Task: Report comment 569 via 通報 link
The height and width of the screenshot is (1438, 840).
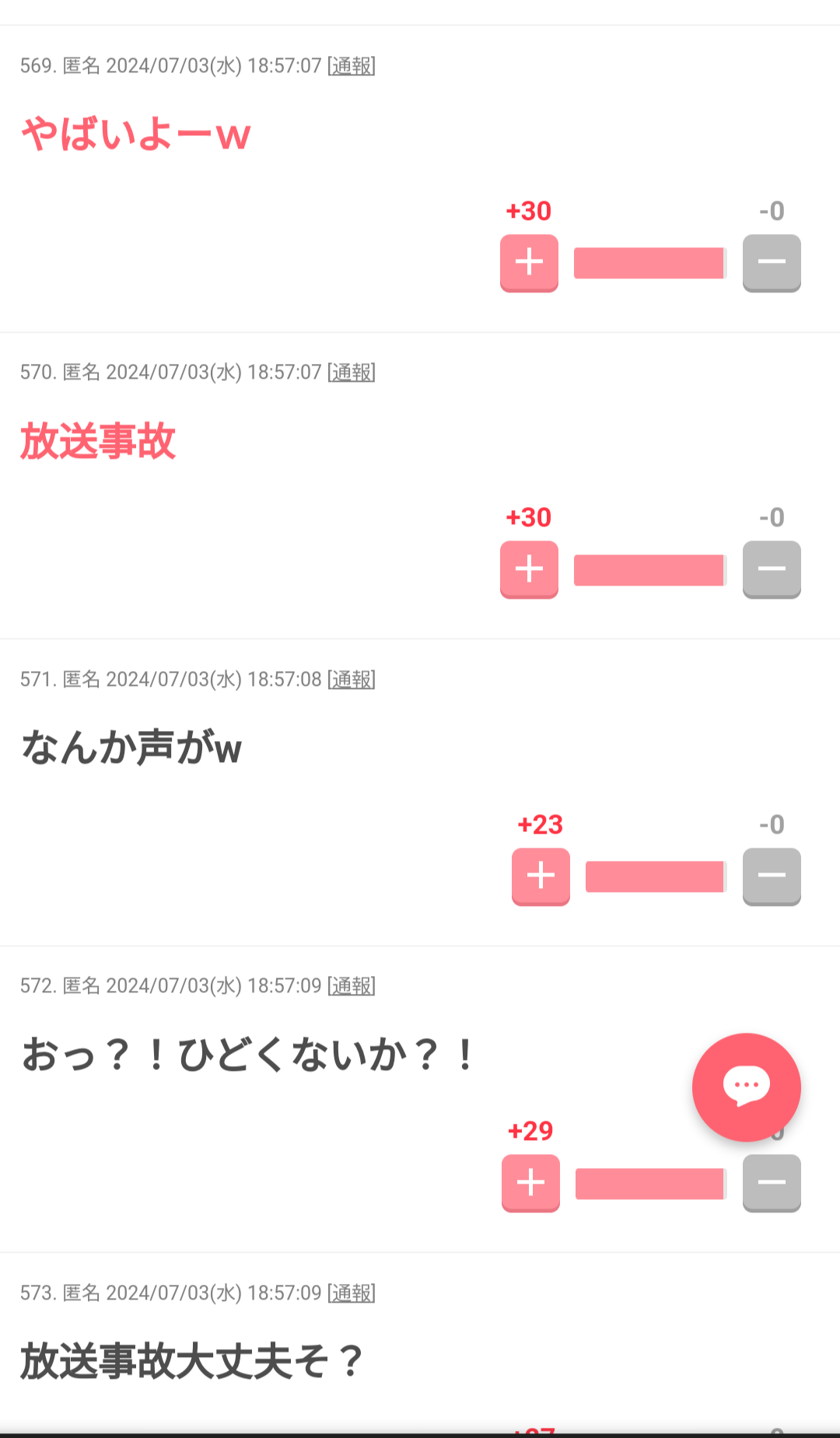Action: pyautogui.click(x=352, y=66)
